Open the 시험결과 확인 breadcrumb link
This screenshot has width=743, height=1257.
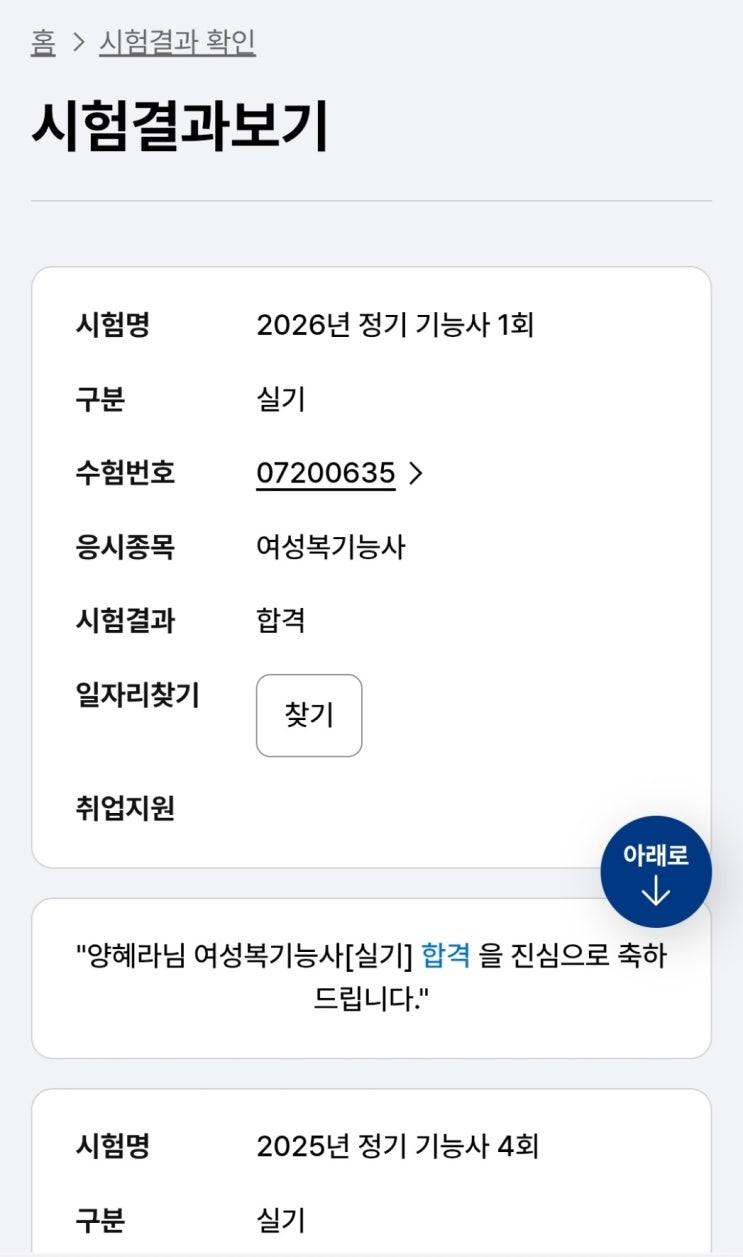[177, 43]
